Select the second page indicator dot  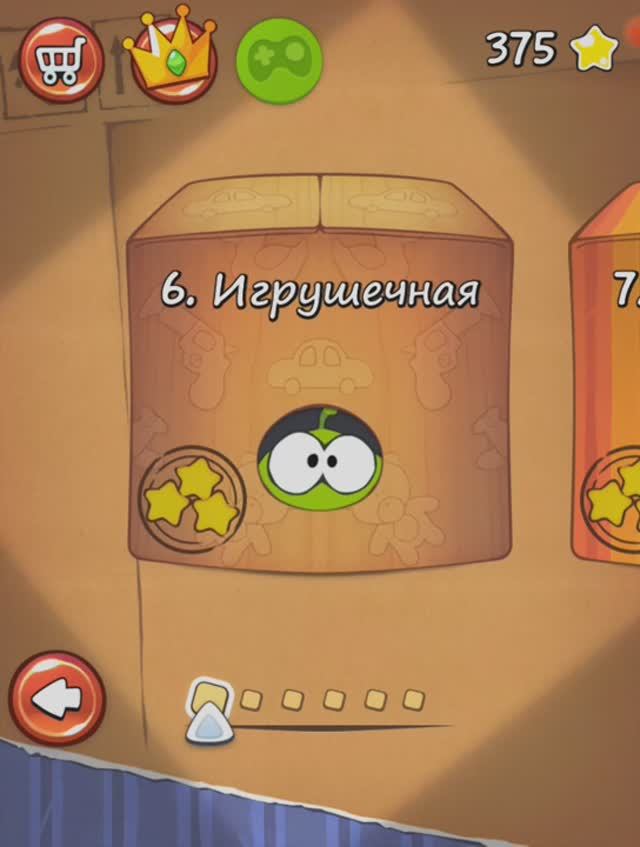(x=251, y=699)
